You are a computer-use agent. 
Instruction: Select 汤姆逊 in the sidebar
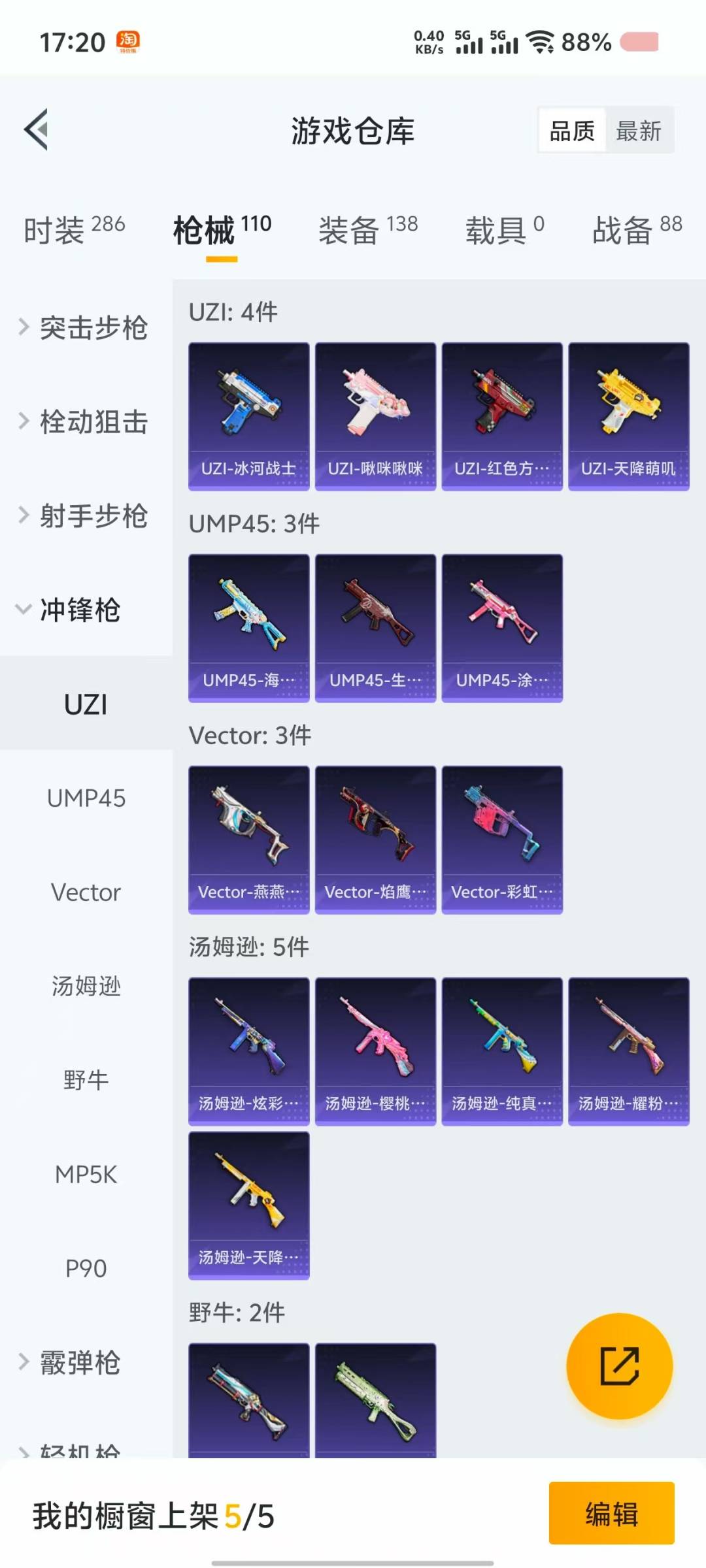86,986
